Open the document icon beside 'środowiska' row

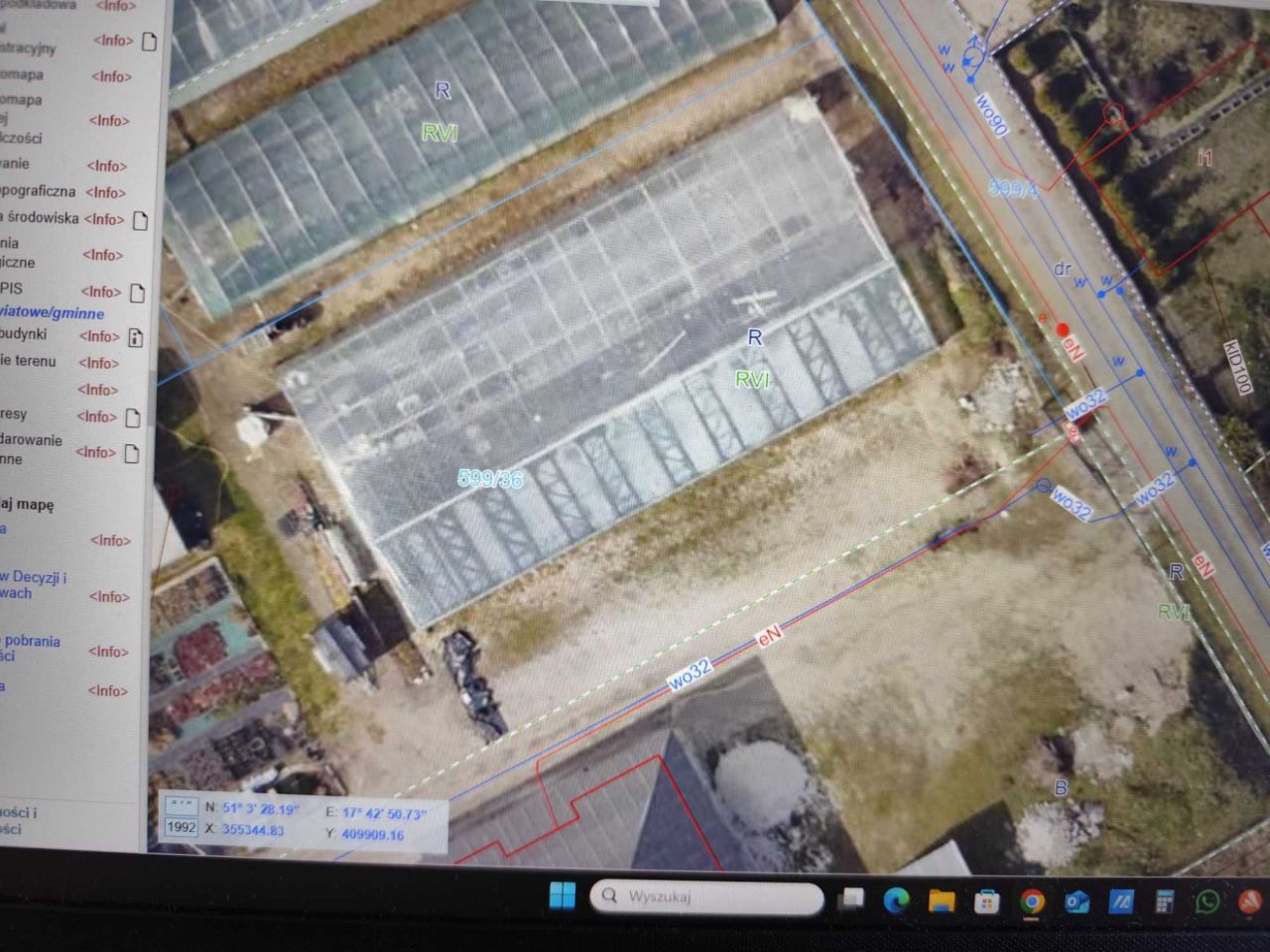[141, 220]
